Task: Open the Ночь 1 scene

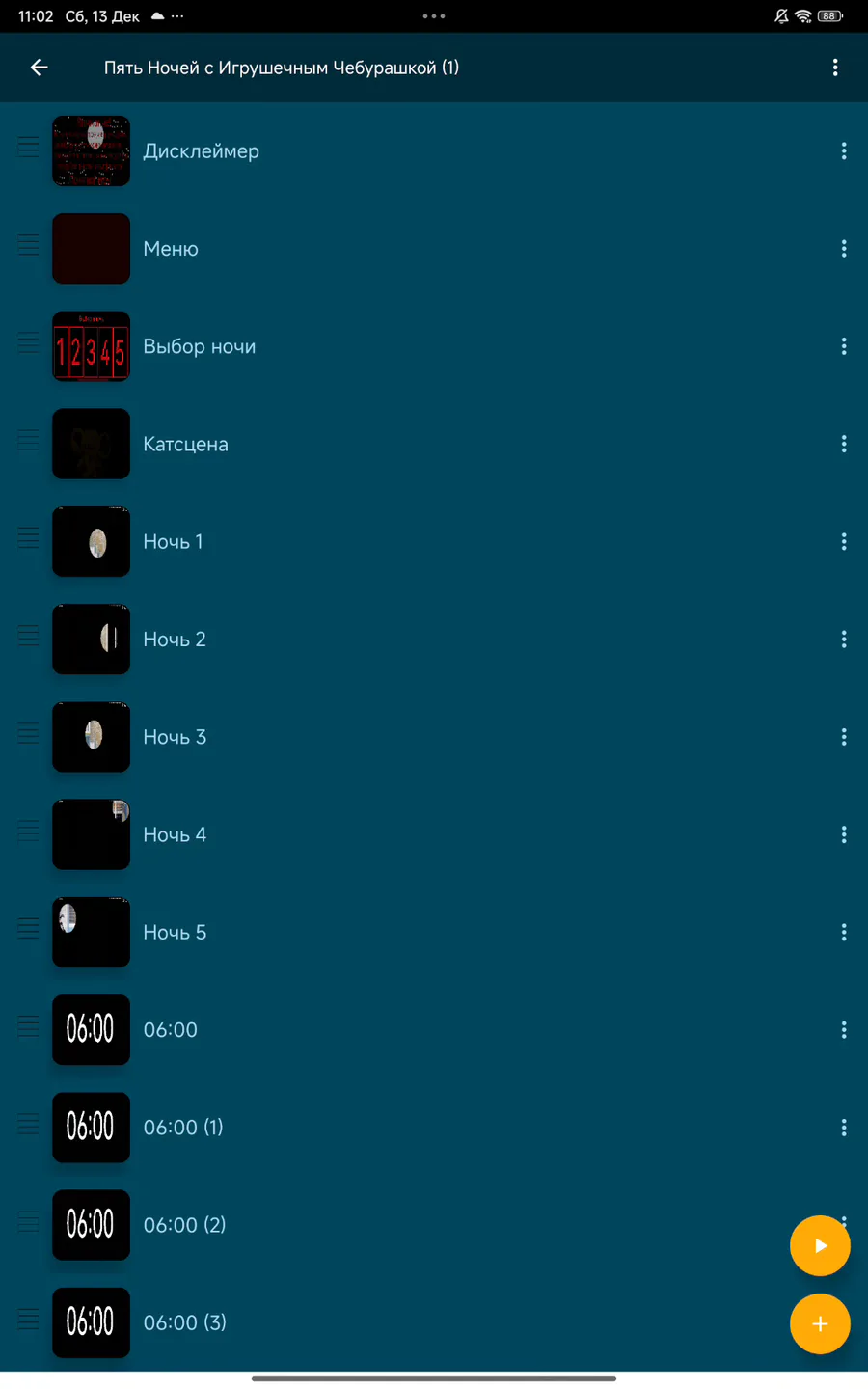Action: 173,542
